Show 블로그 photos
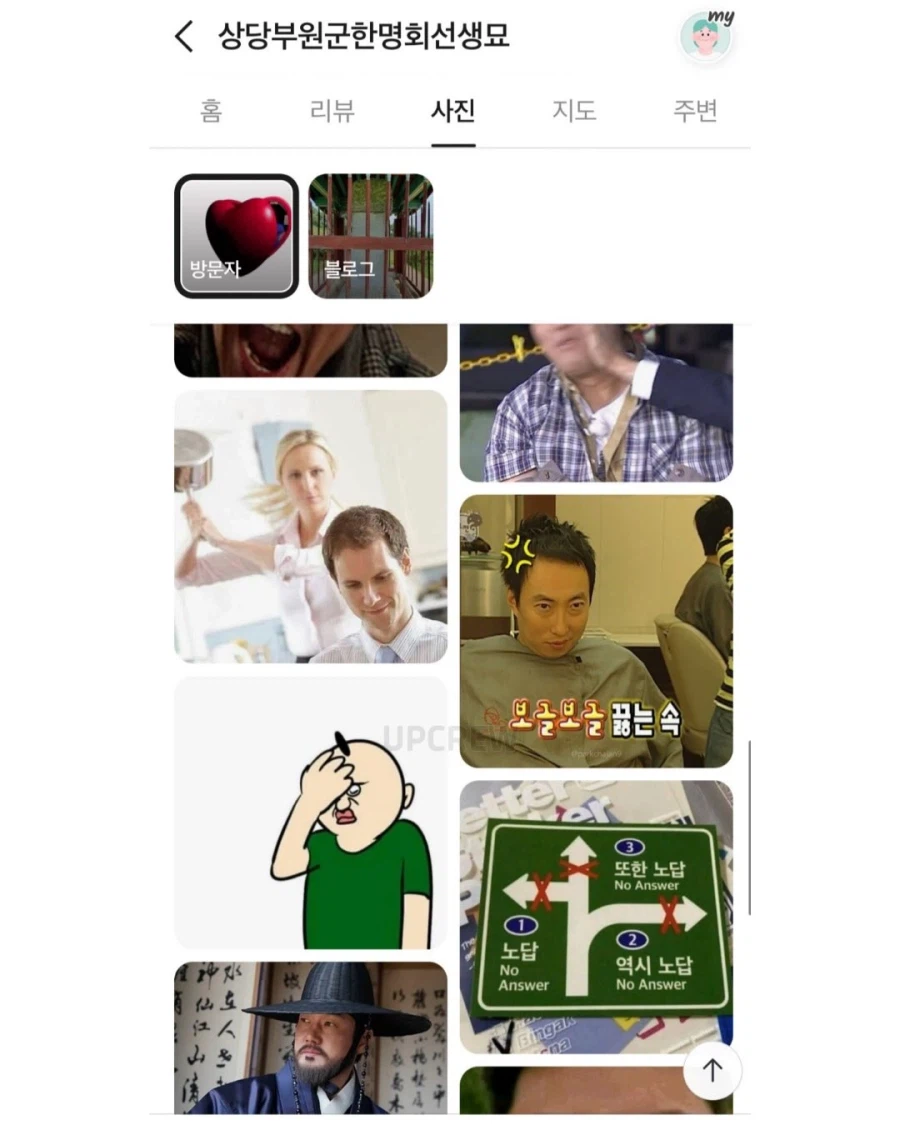This screenshot has height=1125, width=900. click(x=371, y=236)
